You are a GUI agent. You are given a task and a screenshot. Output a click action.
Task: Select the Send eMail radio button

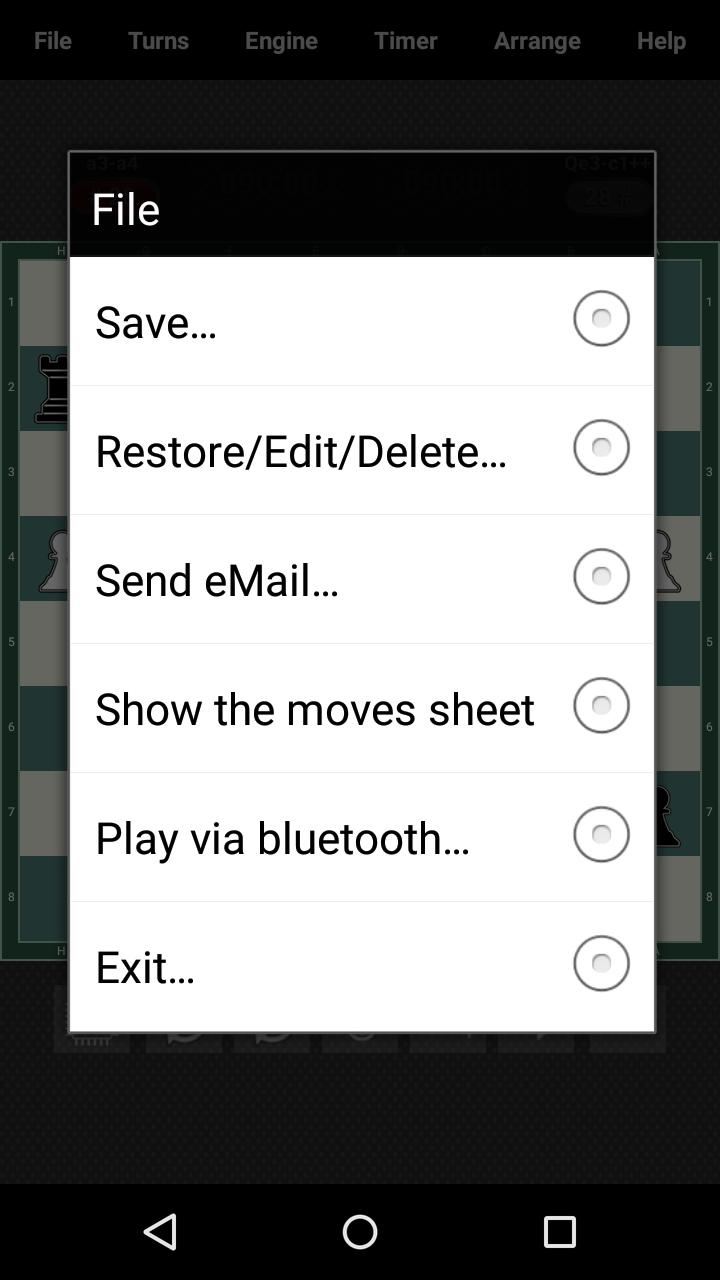coord(600,576)
